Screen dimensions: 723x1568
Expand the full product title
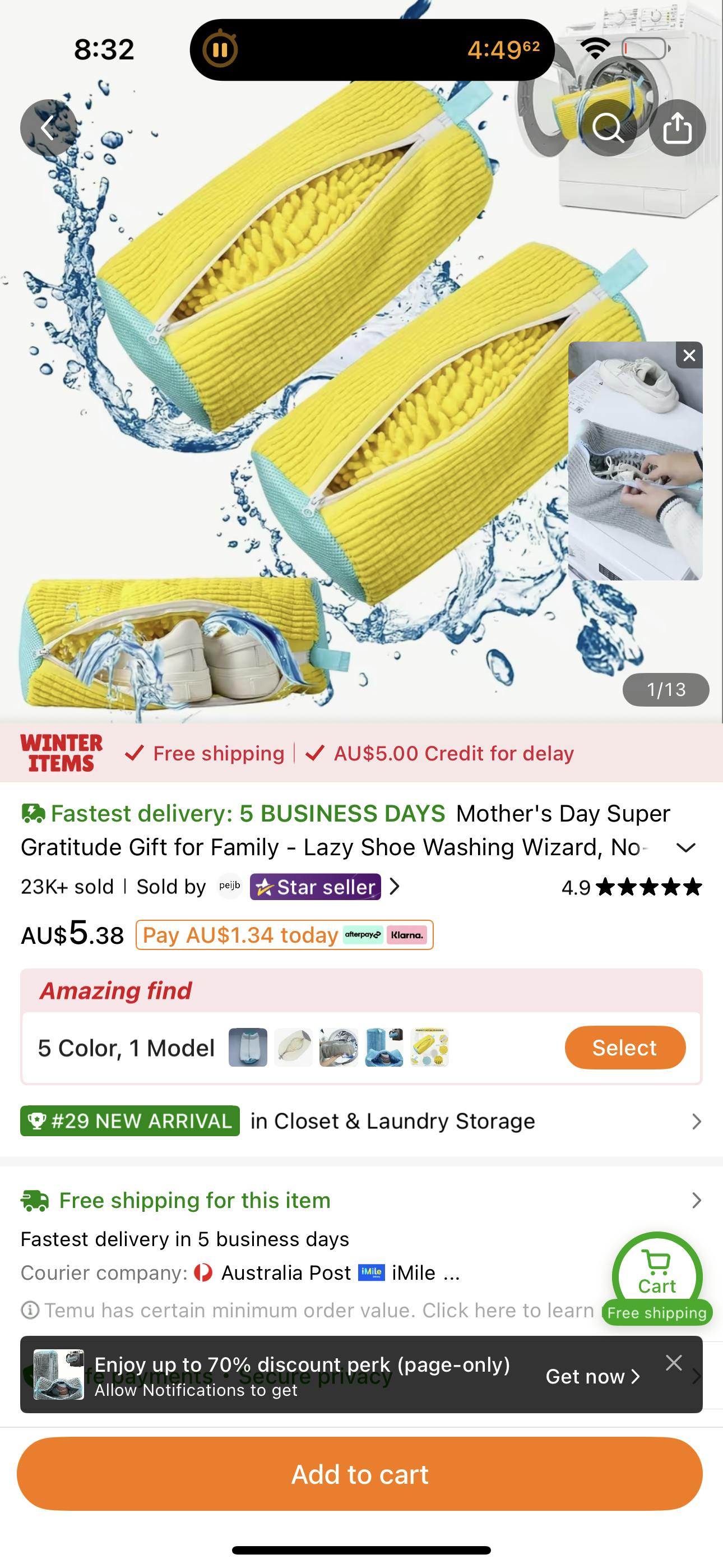[x=686, y=847]
